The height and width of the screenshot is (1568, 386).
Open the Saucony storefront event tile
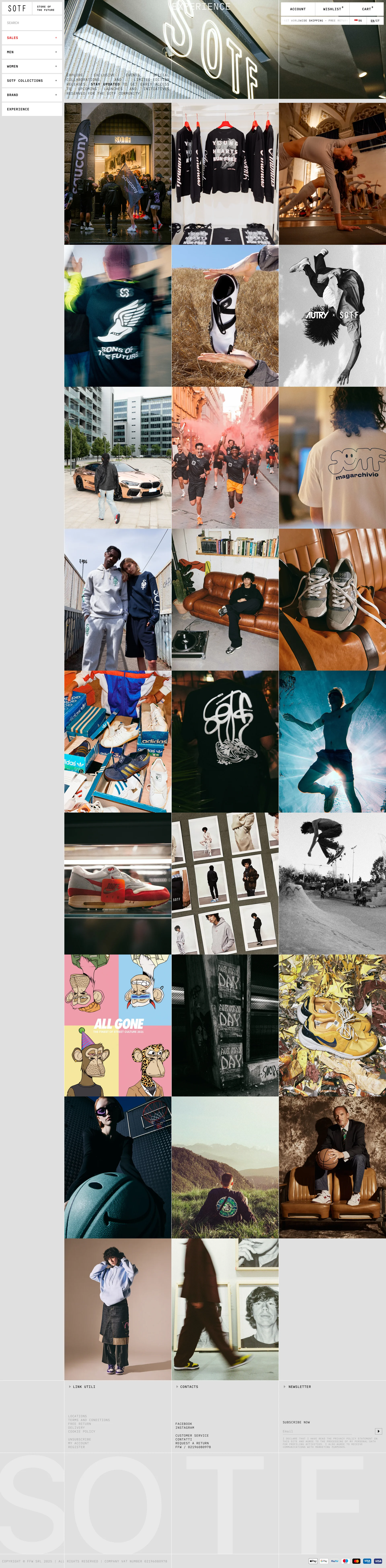117,174
